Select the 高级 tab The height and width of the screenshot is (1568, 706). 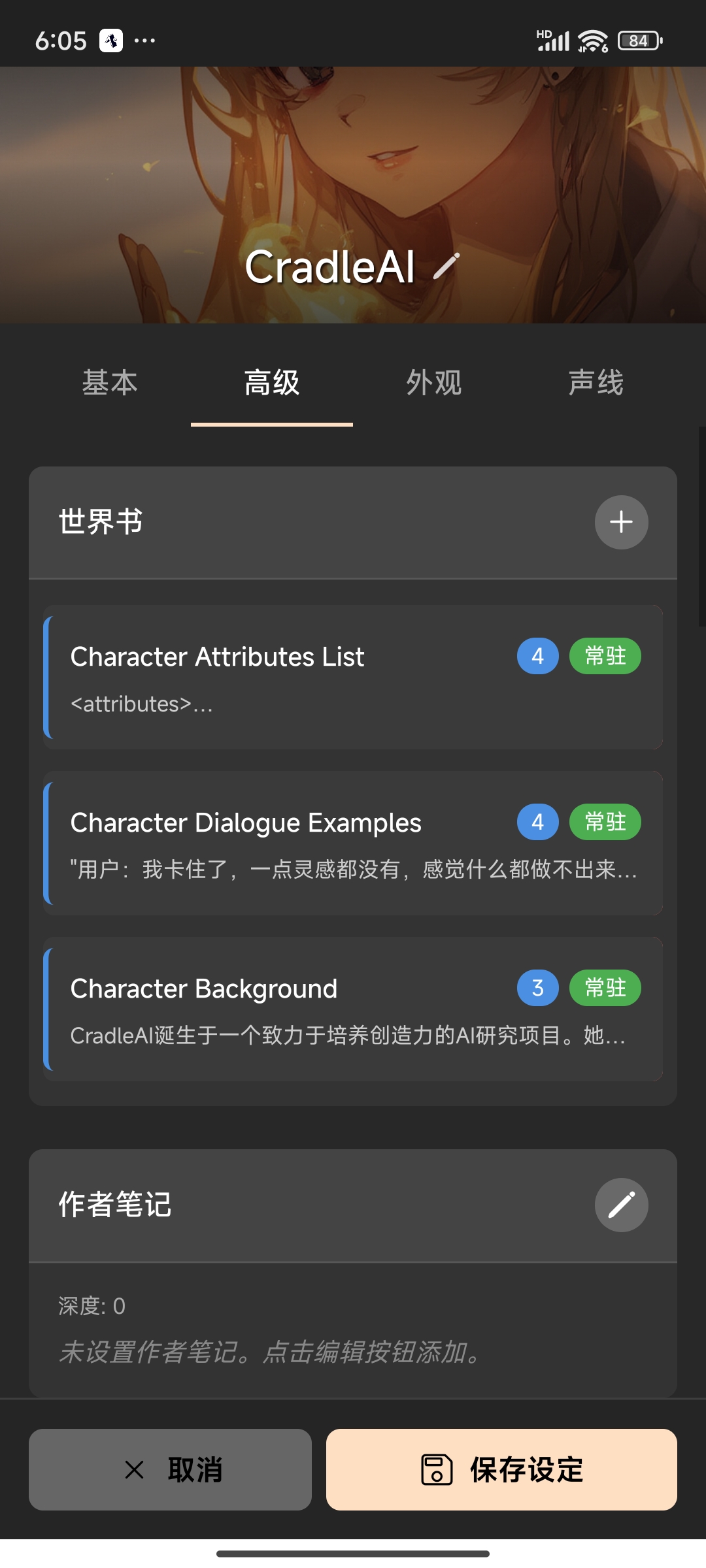[272, 383]
